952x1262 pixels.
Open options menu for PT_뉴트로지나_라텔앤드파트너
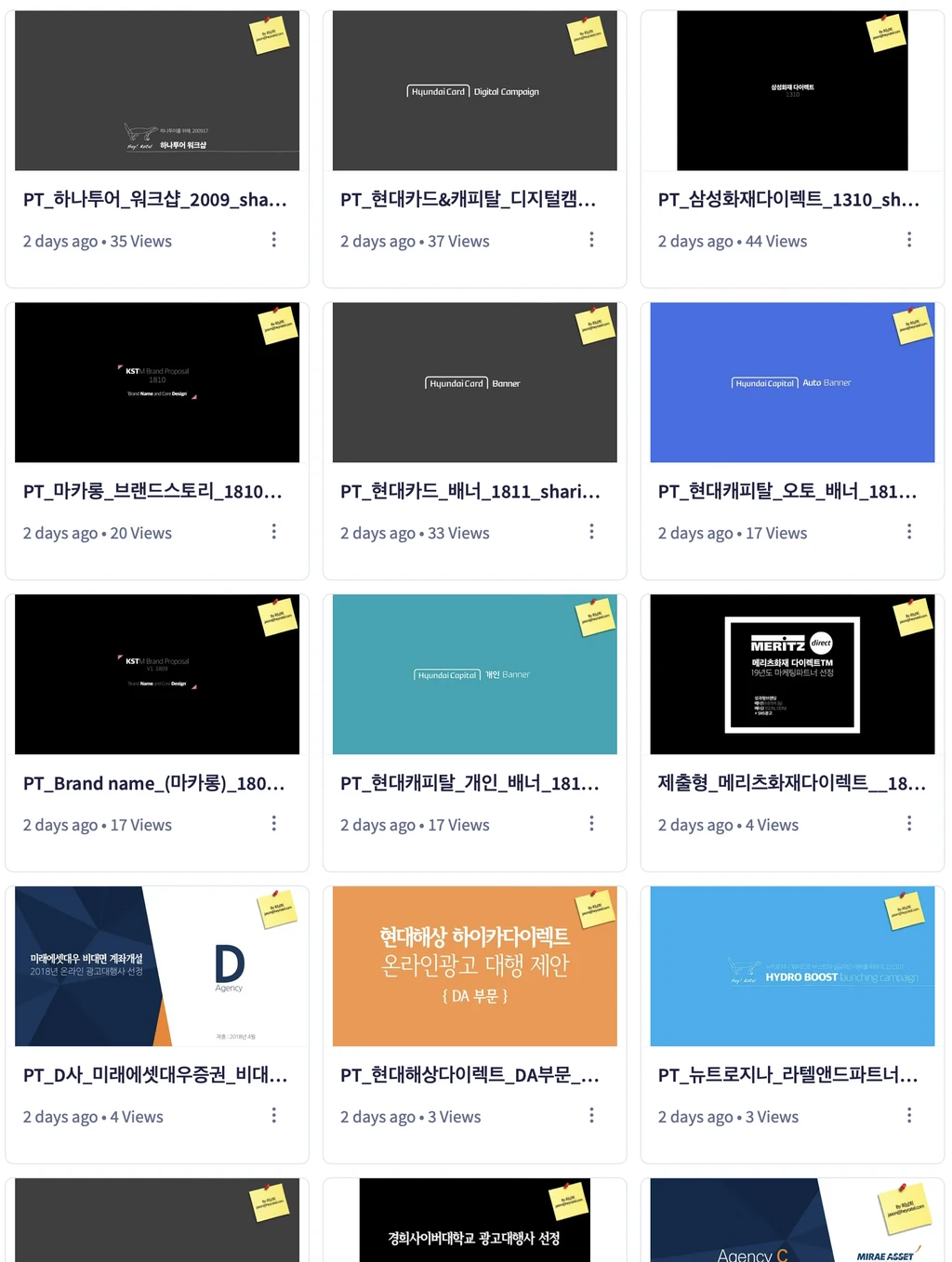point(909,1115)
